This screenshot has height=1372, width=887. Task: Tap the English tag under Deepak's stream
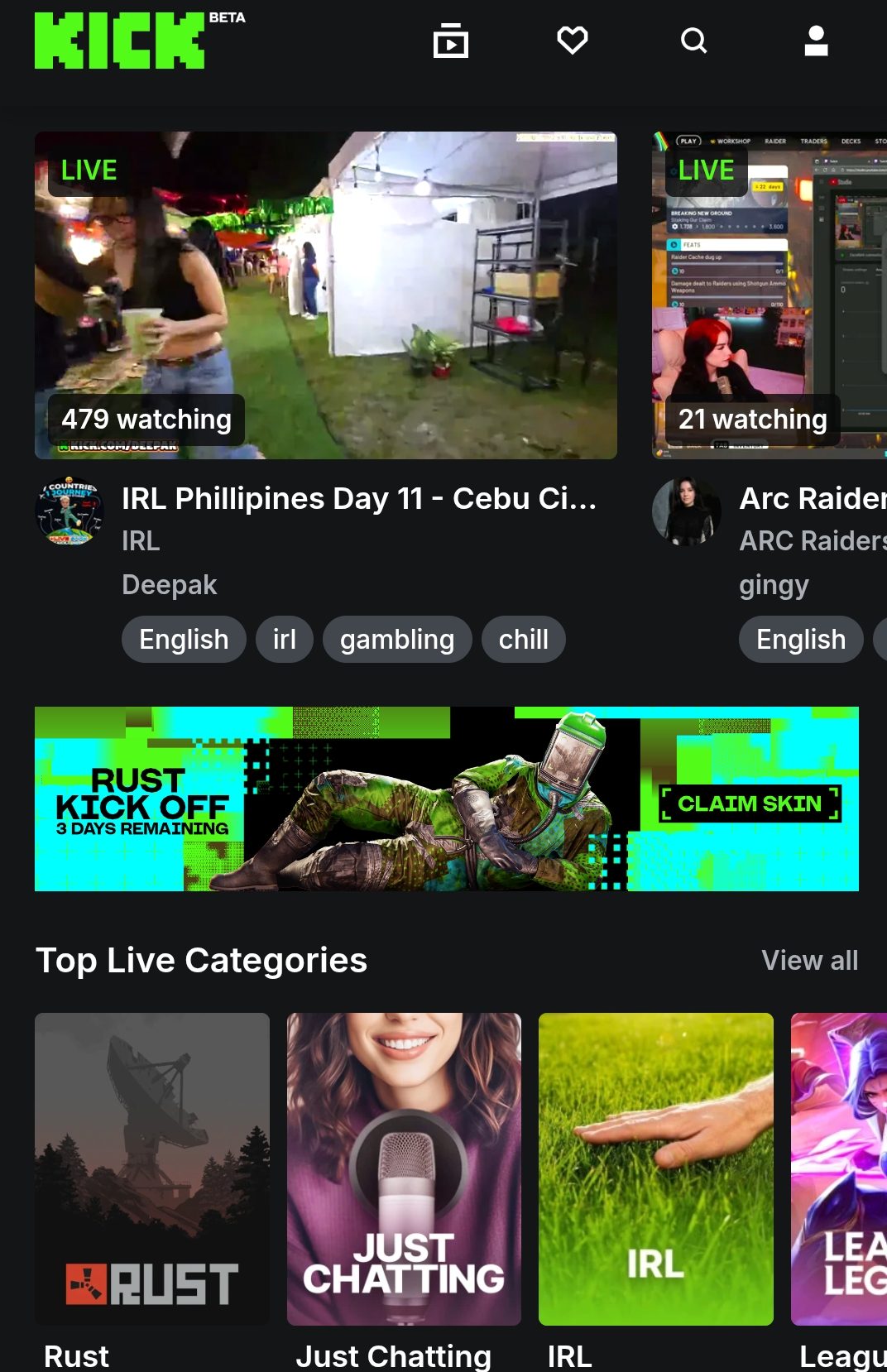pyautogui.click(x=184, y=639)
